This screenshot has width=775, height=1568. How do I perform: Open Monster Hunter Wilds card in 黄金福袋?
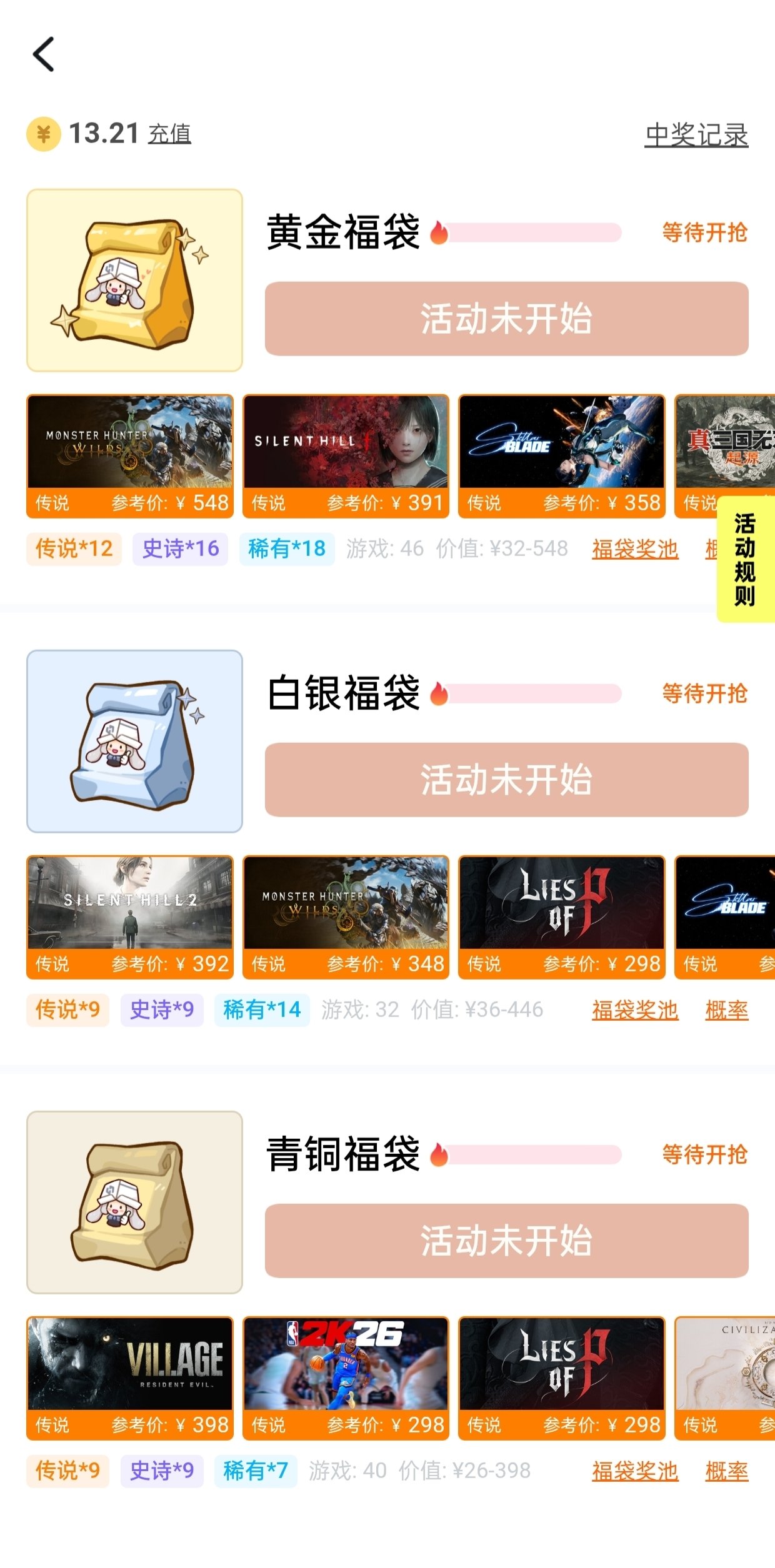tap(130, 456)
